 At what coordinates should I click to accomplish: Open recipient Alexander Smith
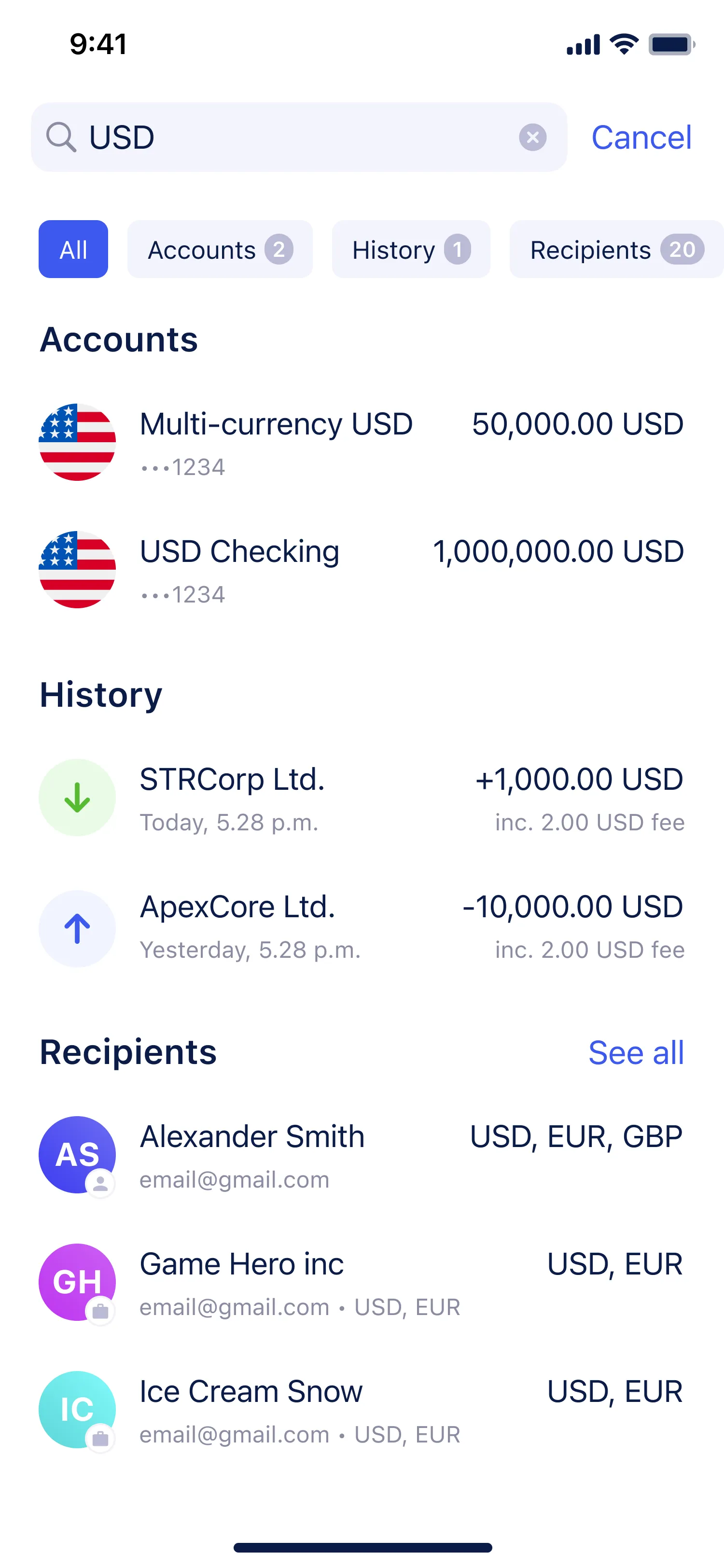tap(362, 1155)
